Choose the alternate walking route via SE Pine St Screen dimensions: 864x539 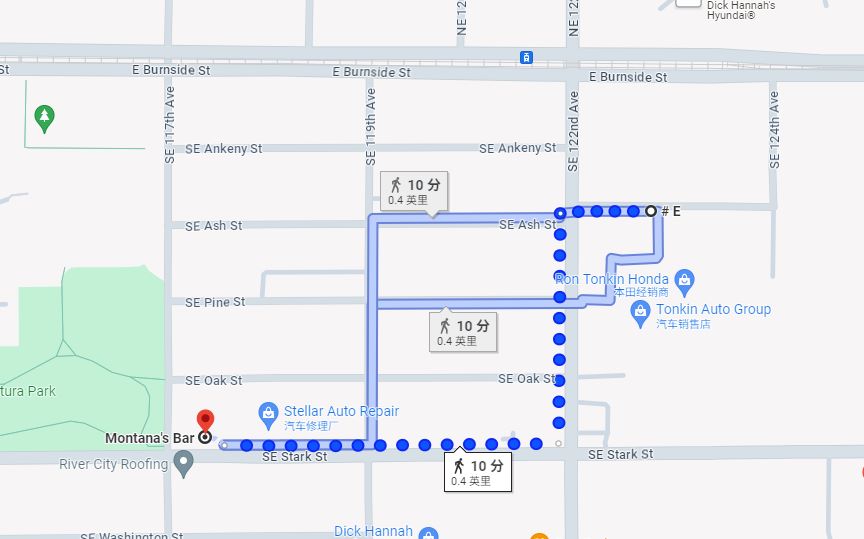[463, 332]
